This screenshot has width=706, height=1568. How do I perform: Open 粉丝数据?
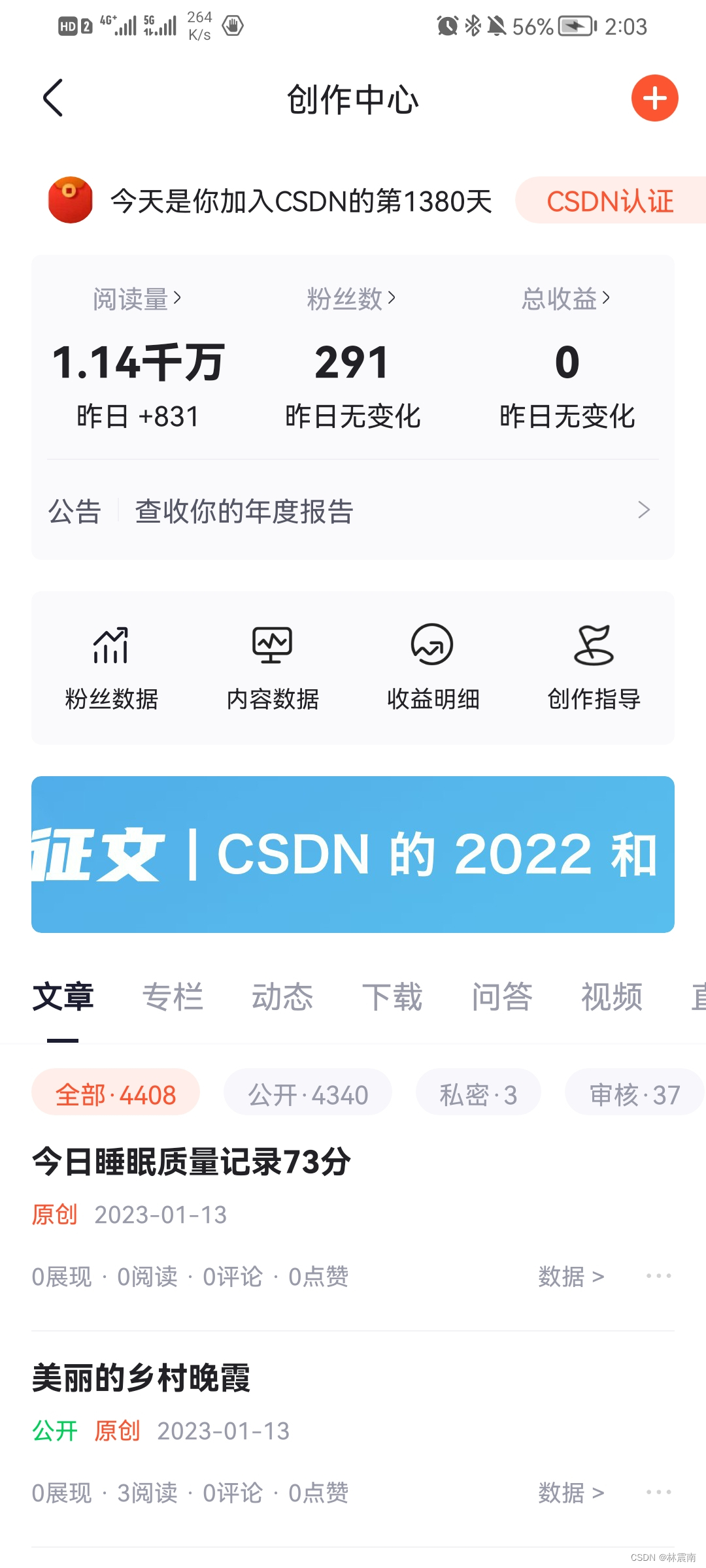click(111, 668)
